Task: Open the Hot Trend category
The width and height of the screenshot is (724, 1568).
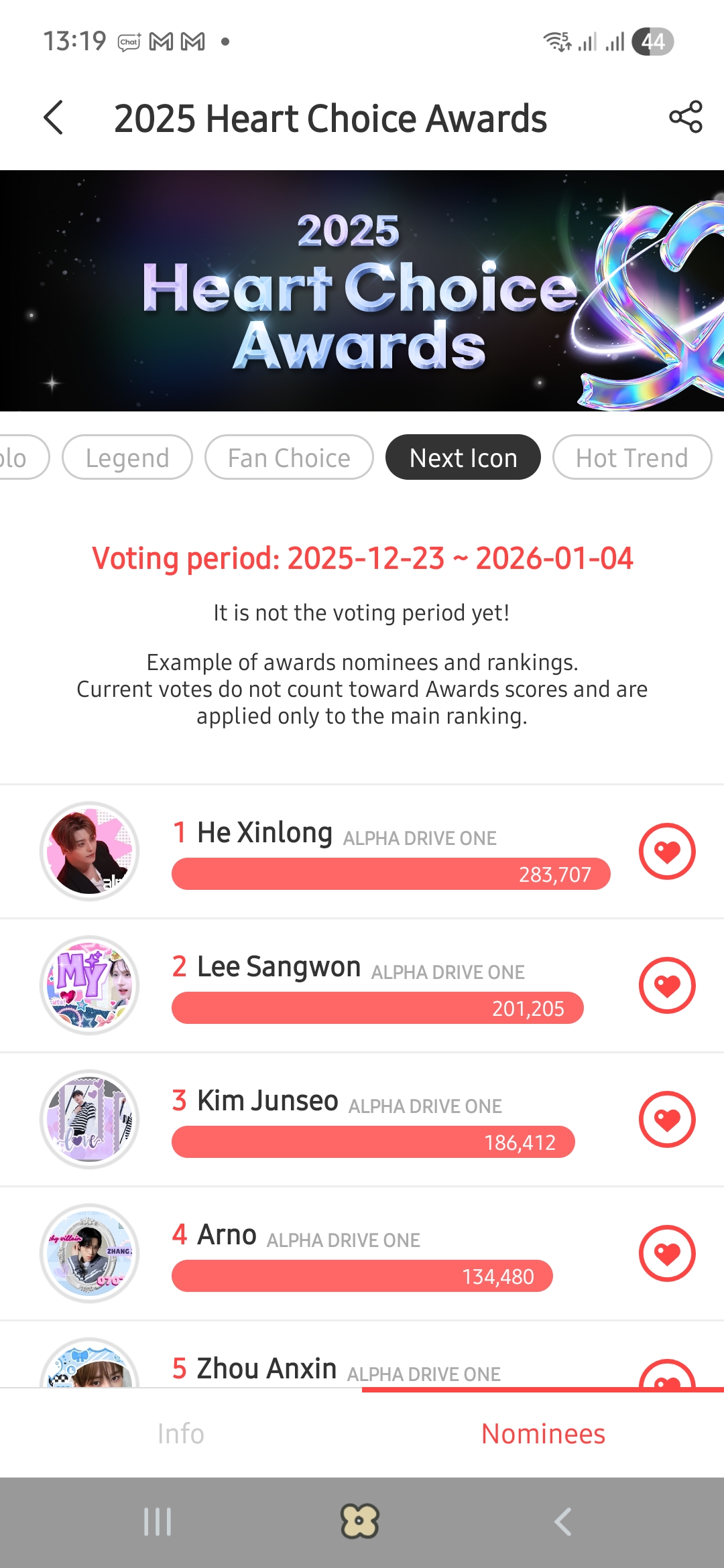Action: (x=631, y=458)
